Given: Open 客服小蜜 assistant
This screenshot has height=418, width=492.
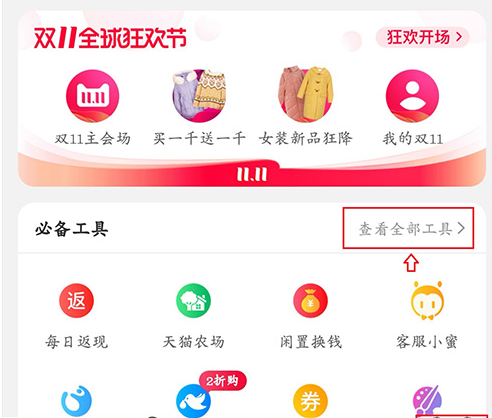Looking at the screenshot, I should (x=427, y=316).
